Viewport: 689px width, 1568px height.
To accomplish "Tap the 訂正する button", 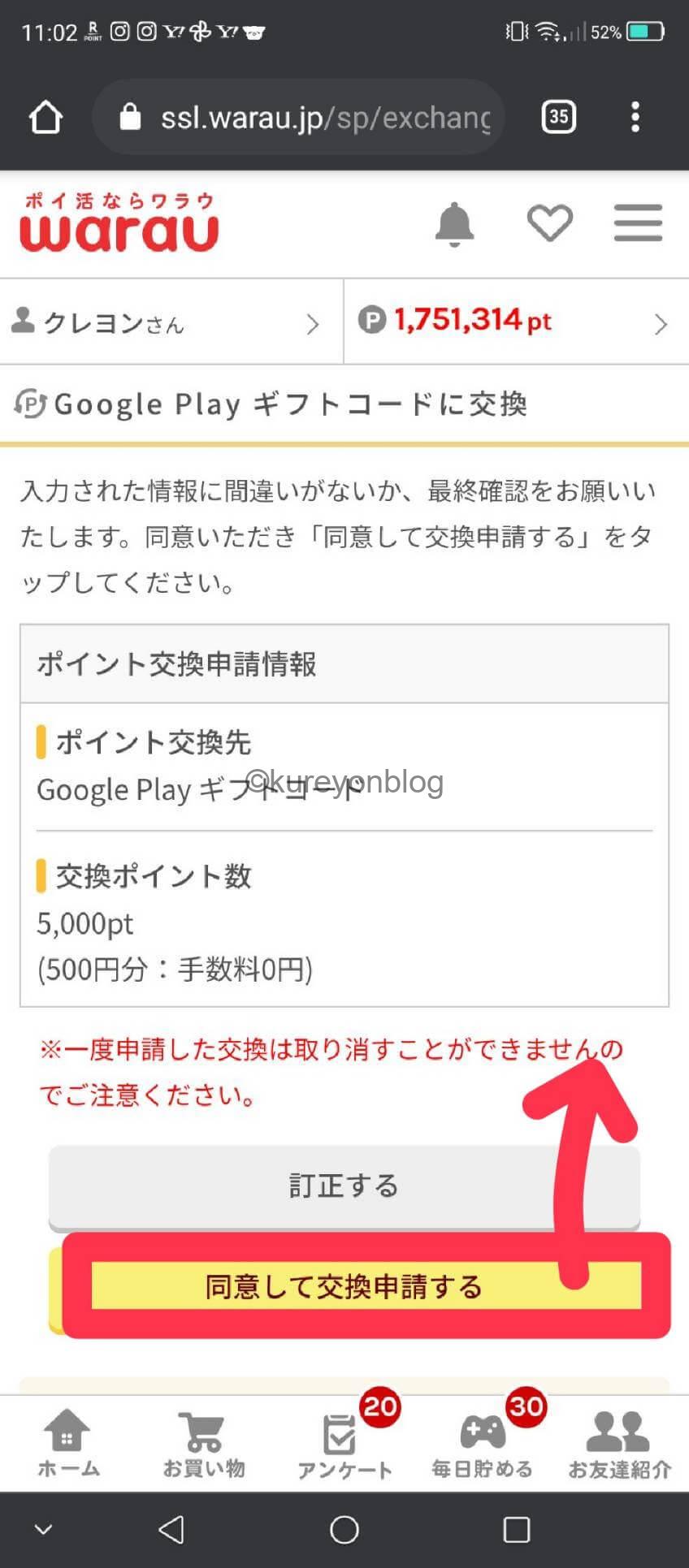I will coord(344,1186).
